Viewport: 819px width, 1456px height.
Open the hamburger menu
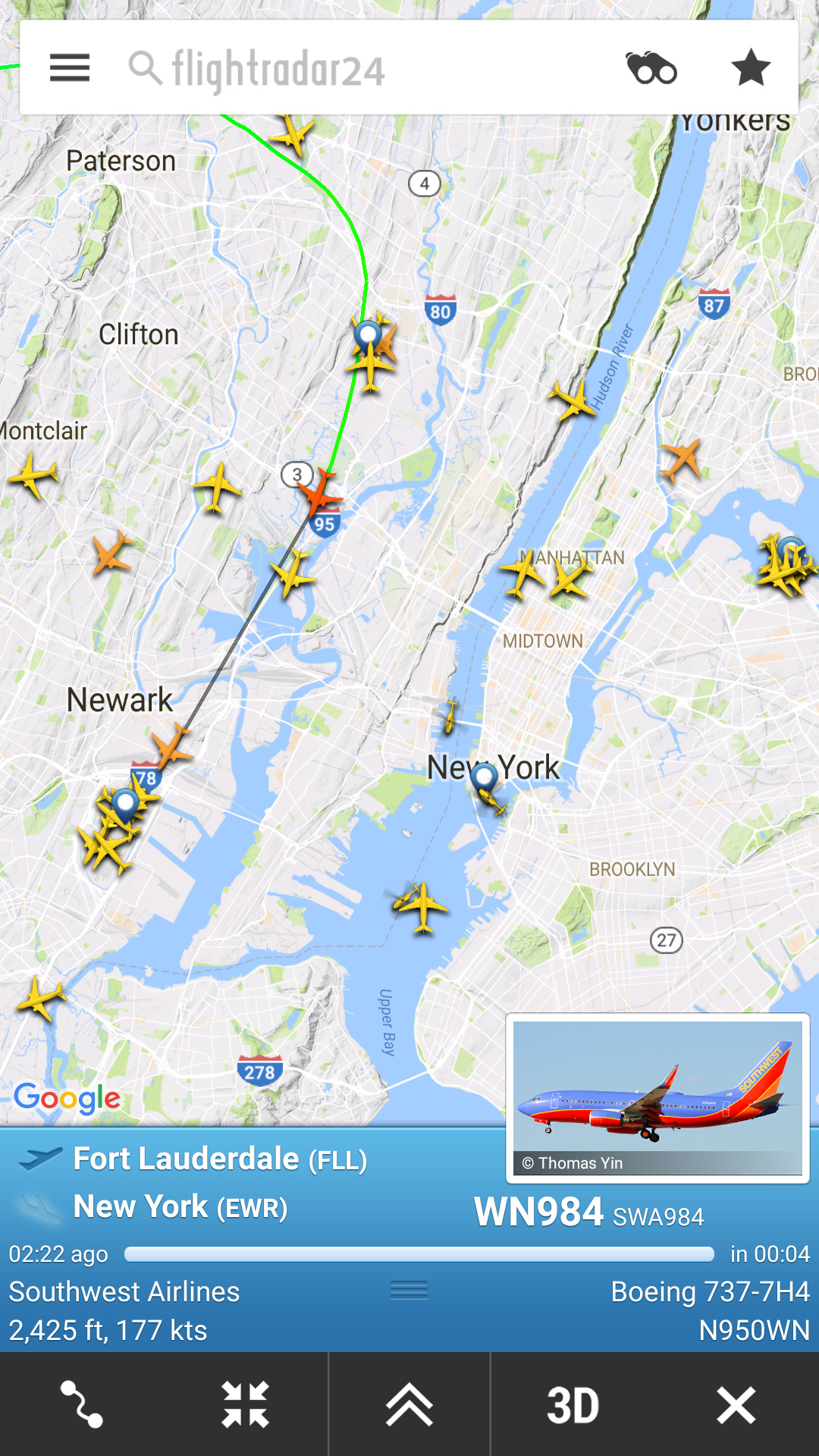(70, 68)
